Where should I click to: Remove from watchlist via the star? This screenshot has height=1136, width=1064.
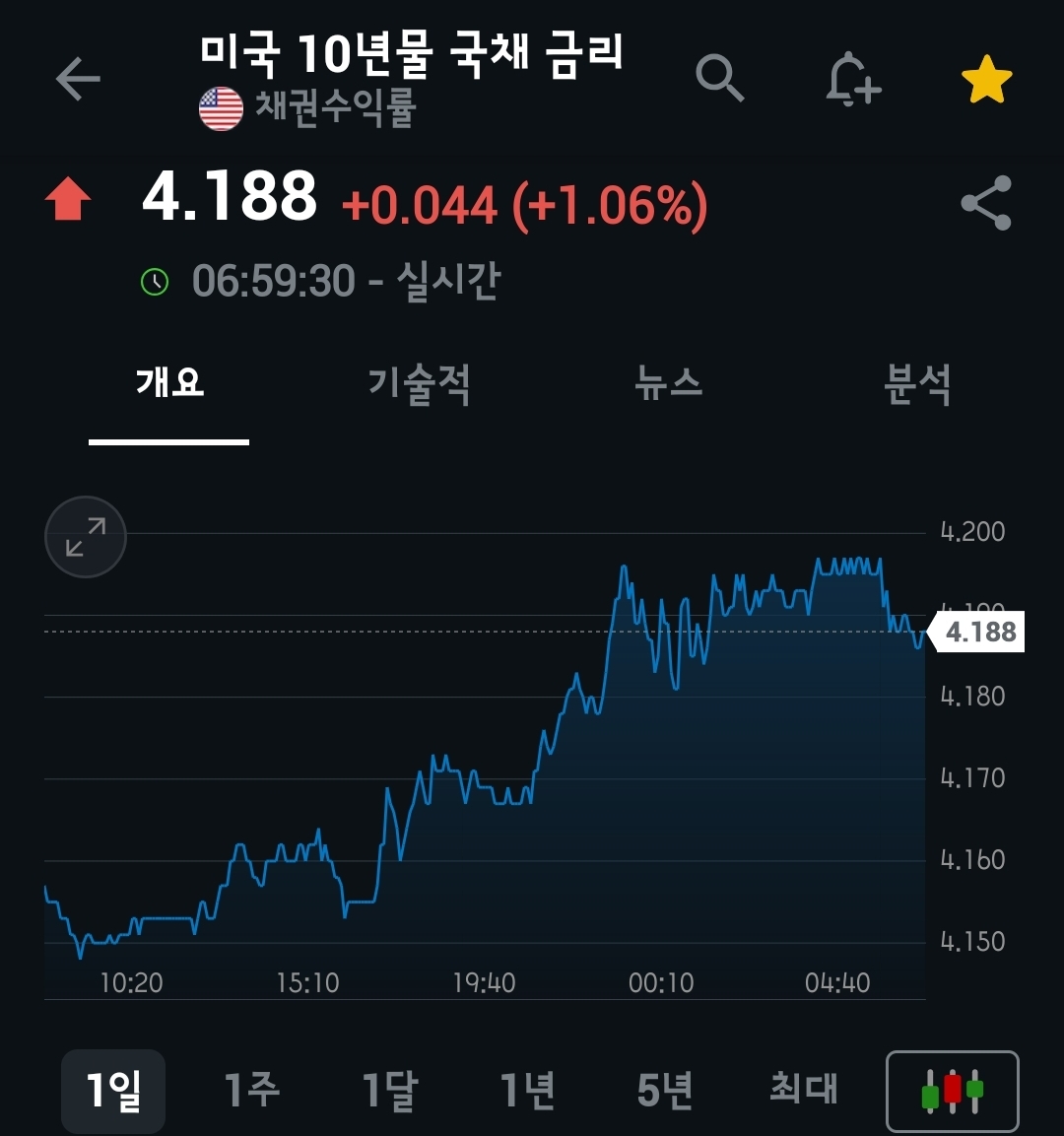[x=986, y=80]
